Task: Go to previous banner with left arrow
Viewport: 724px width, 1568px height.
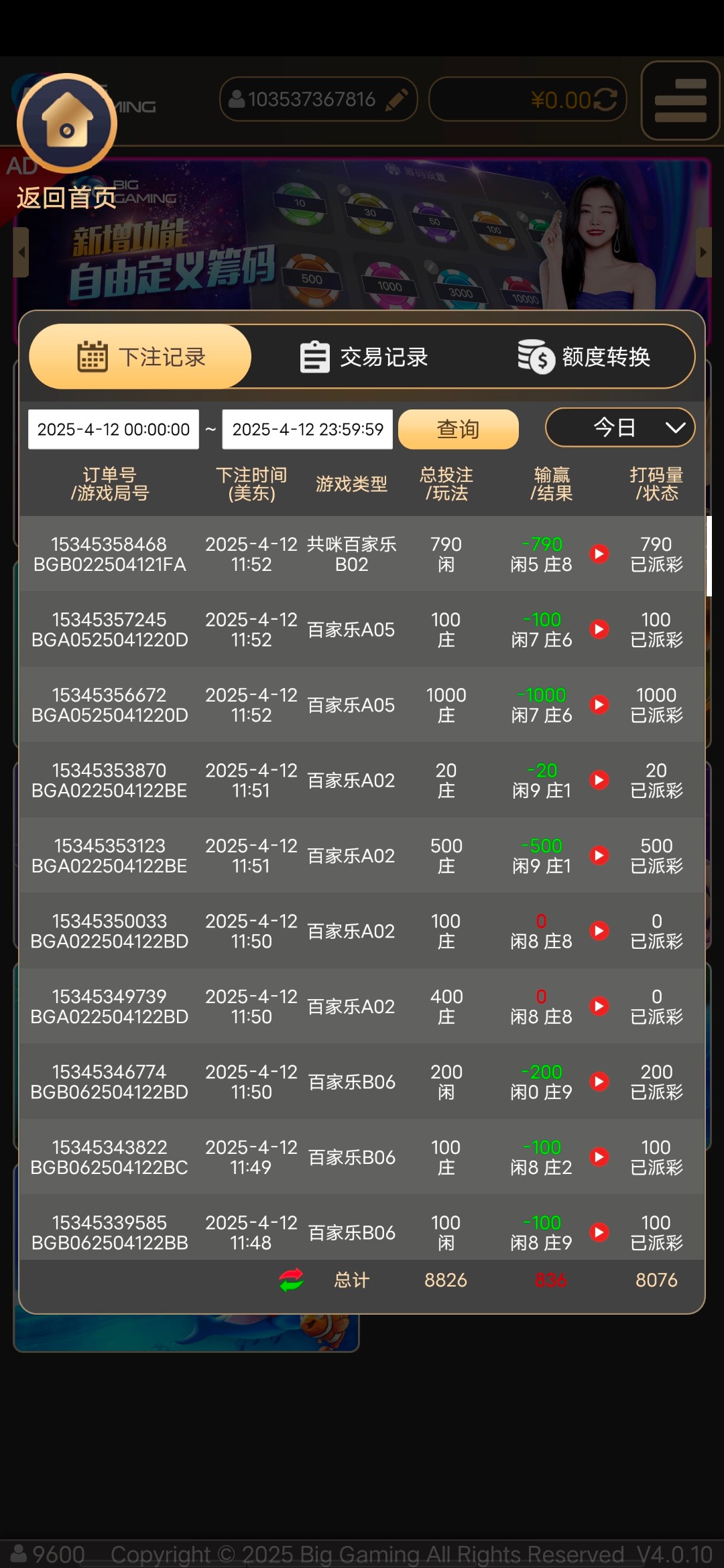Action: coord(21,253)
